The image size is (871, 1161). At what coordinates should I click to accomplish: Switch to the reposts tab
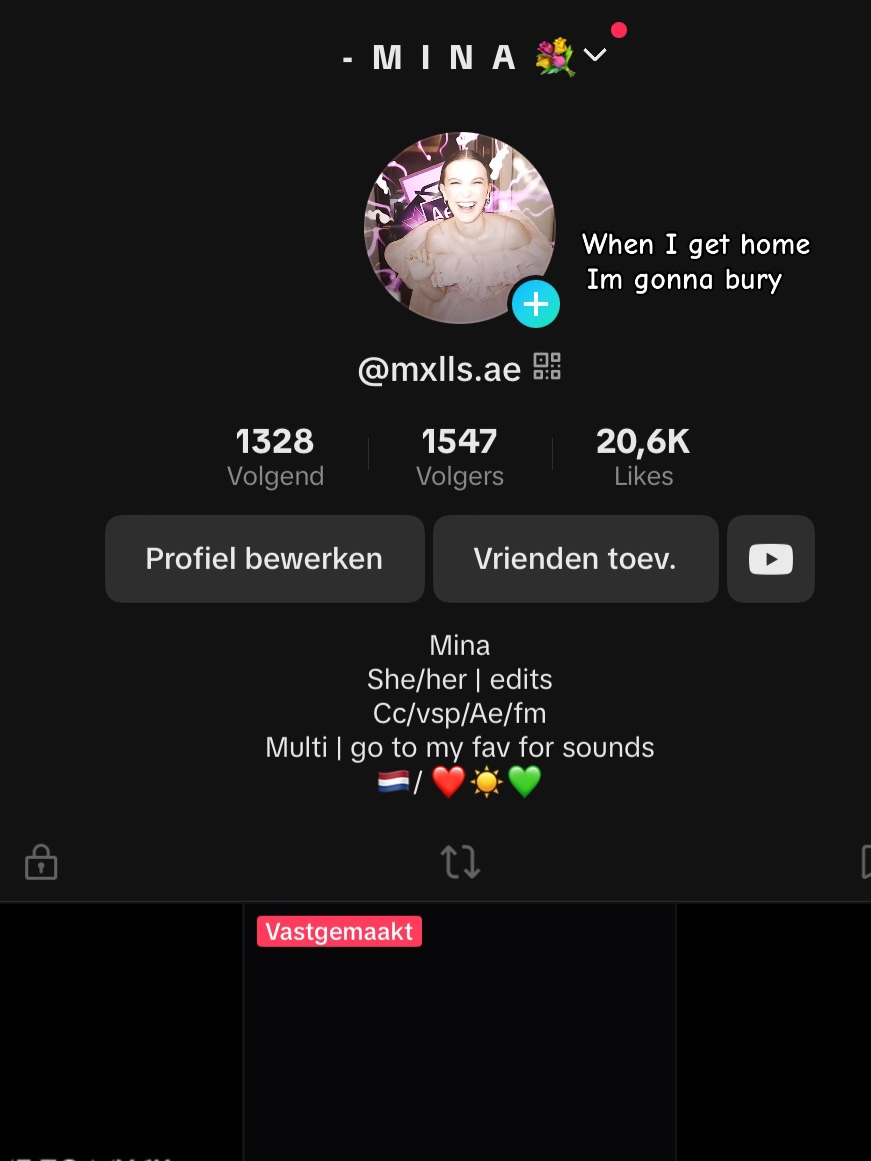coord(460,862)
